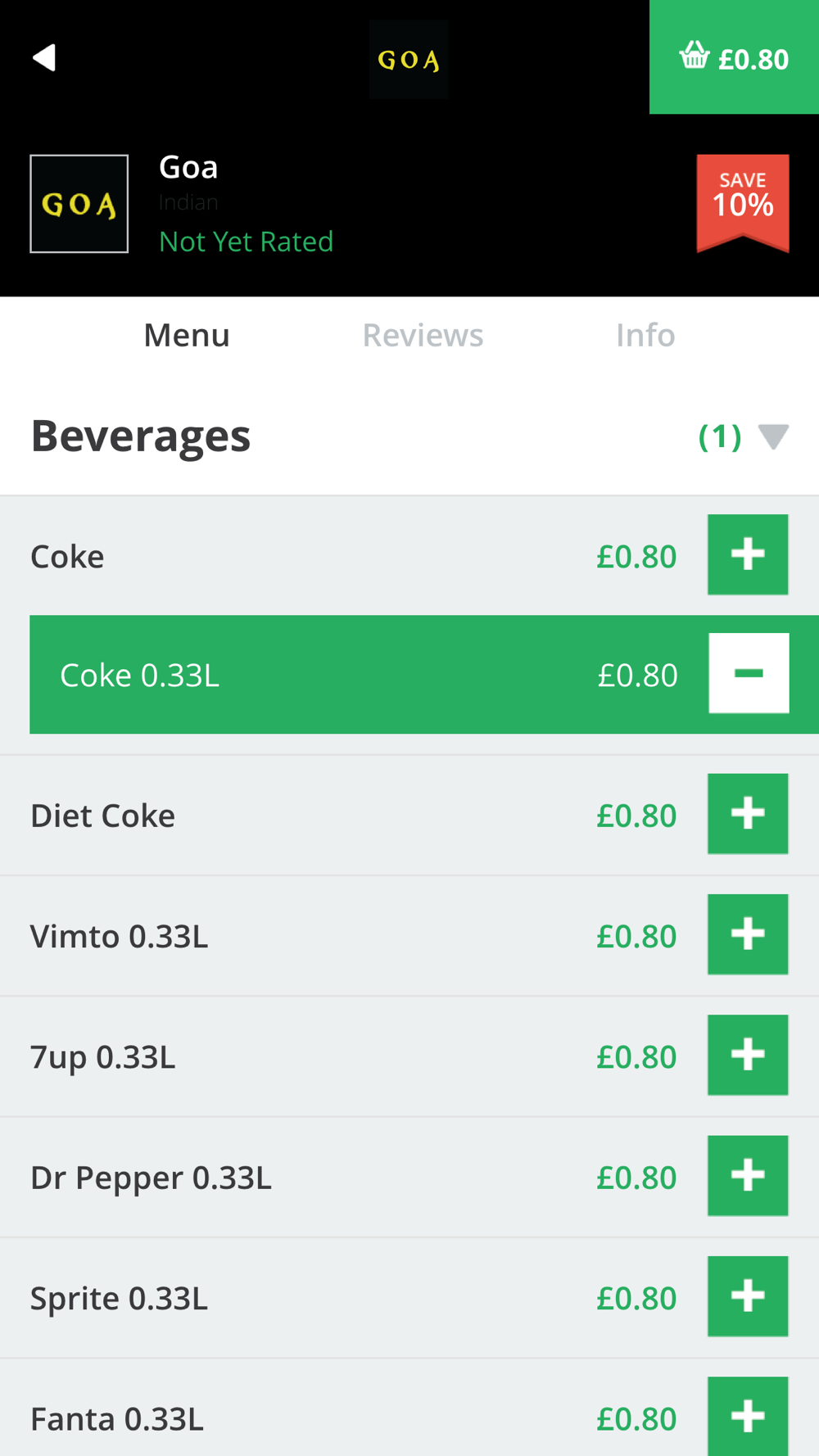
Task: Go back using the arrow
Action: (44, 57)
